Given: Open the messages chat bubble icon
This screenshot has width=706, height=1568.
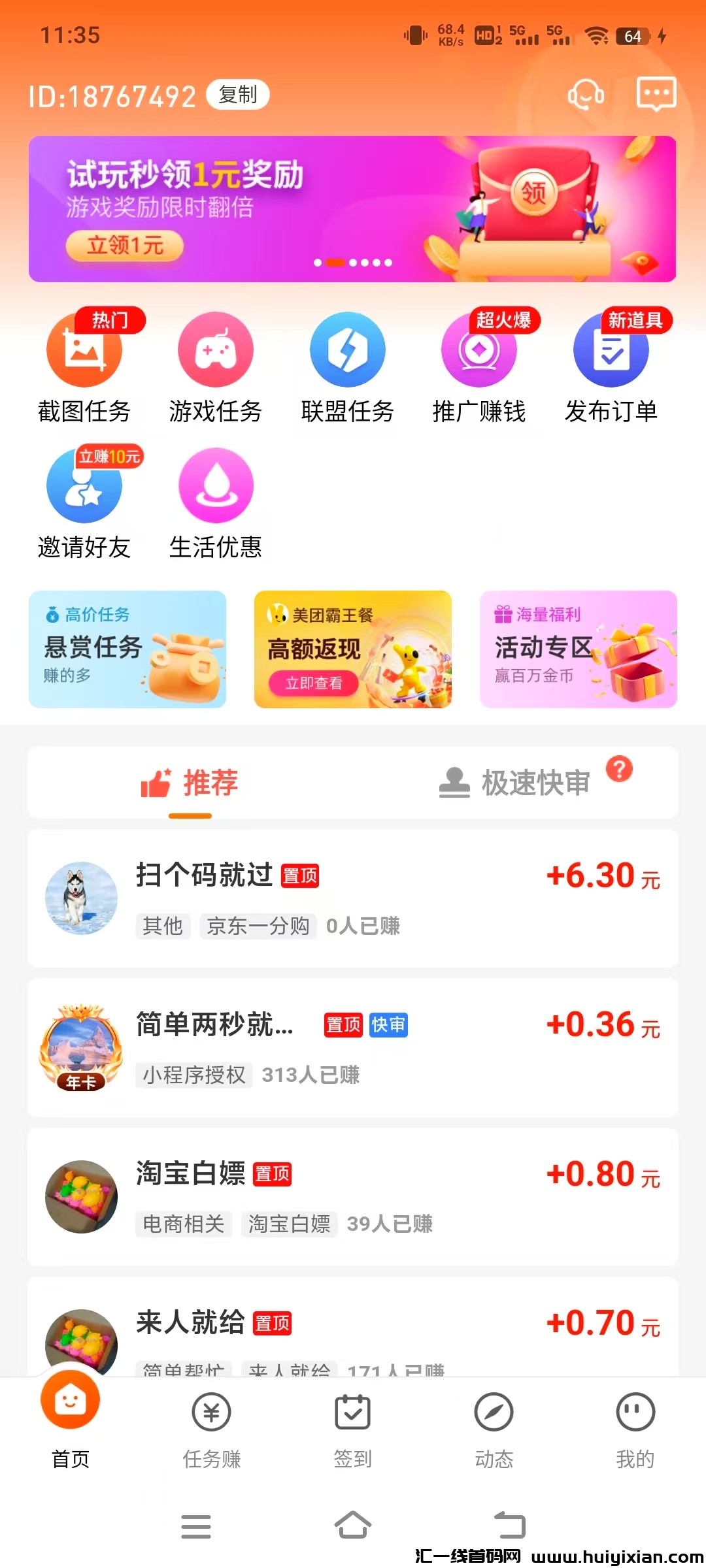Looking at the screenshot, I should point(656,95).
